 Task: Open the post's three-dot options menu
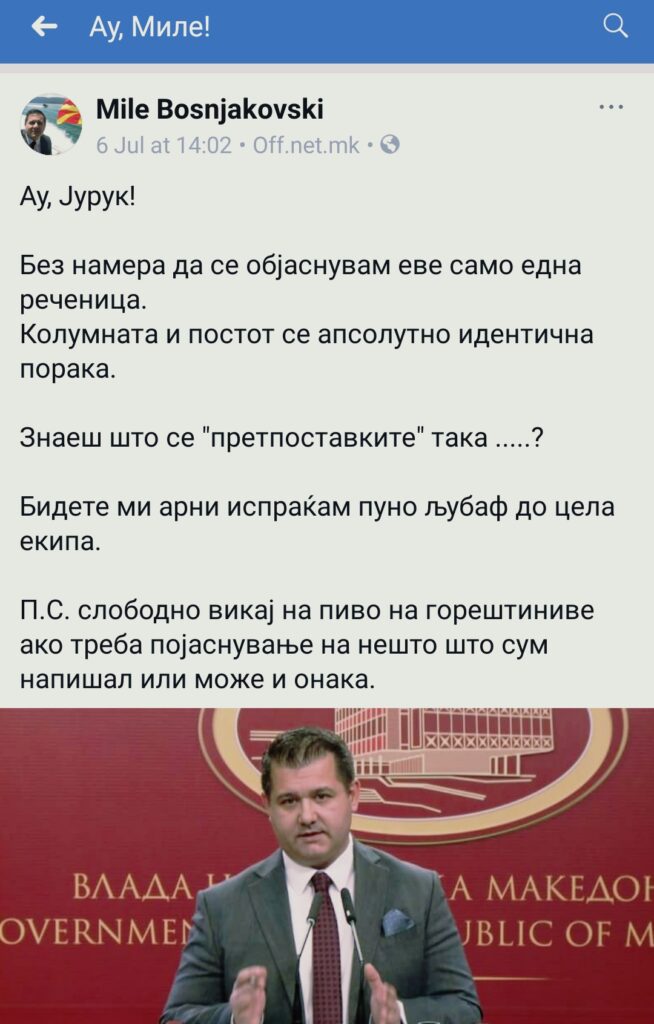[x=611, y=106]
